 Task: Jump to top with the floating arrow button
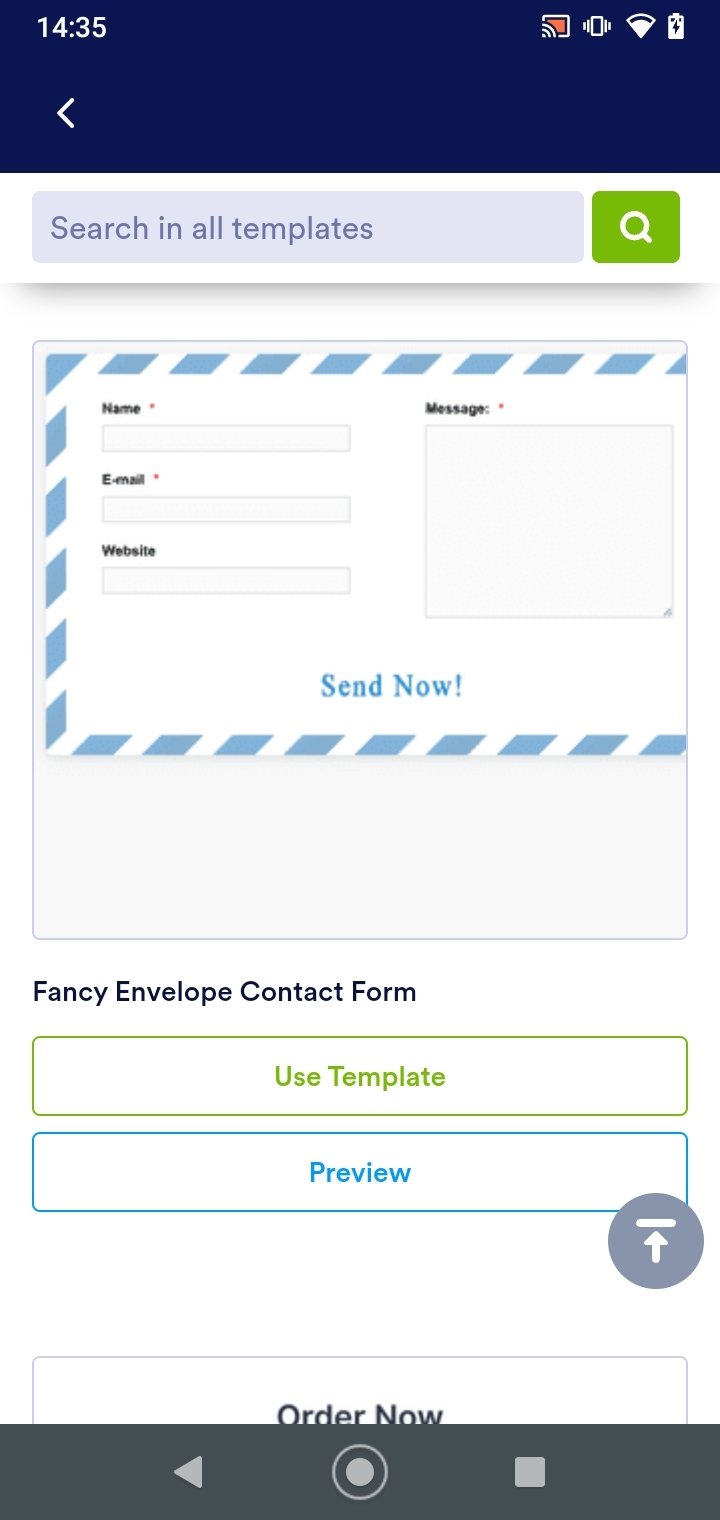coord(656,1241)
